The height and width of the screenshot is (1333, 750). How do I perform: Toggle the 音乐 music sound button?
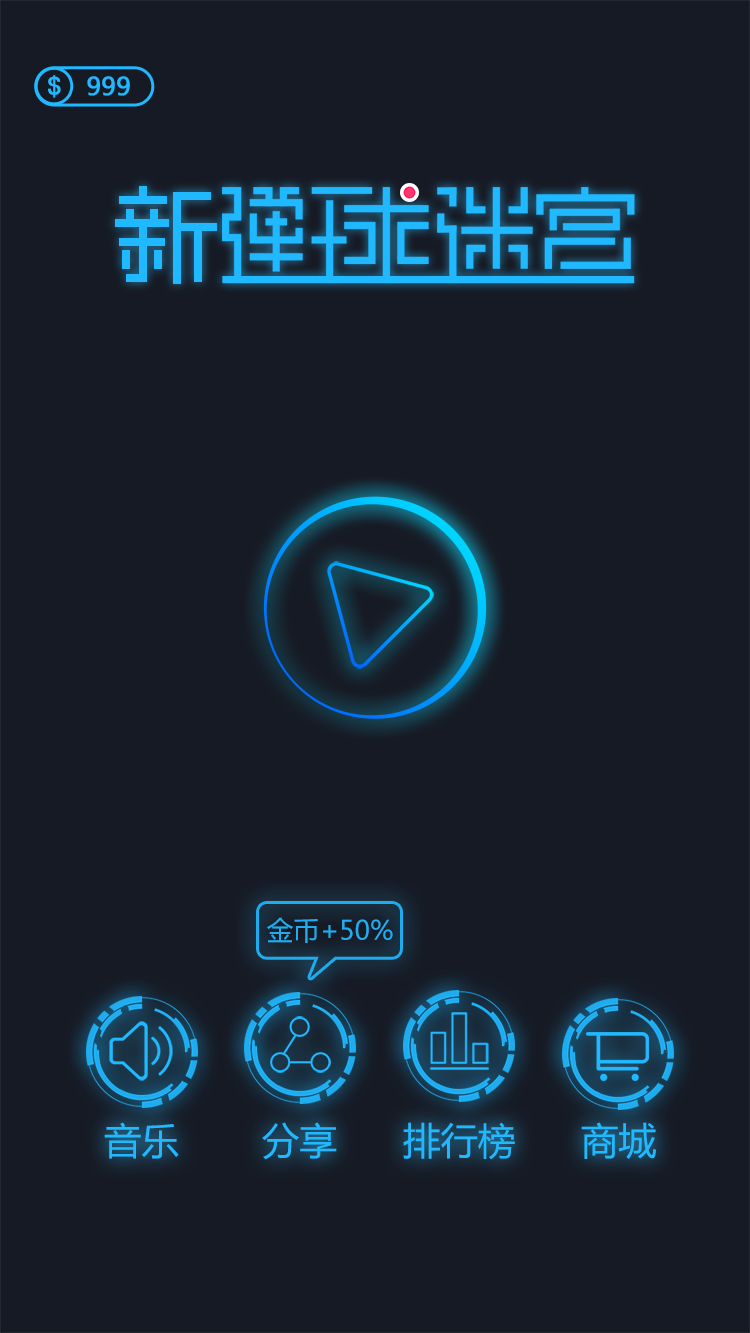(141, 1051)
